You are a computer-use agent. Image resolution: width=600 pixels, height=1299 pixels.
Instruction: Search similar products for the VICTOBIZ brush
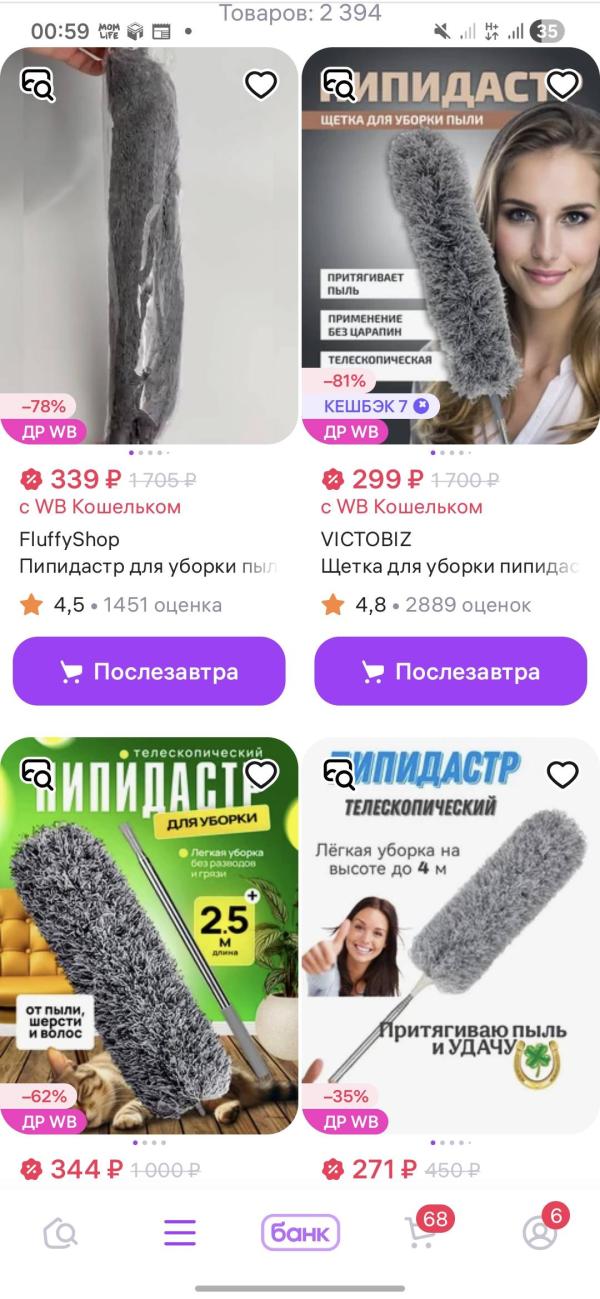coord(340,86)
